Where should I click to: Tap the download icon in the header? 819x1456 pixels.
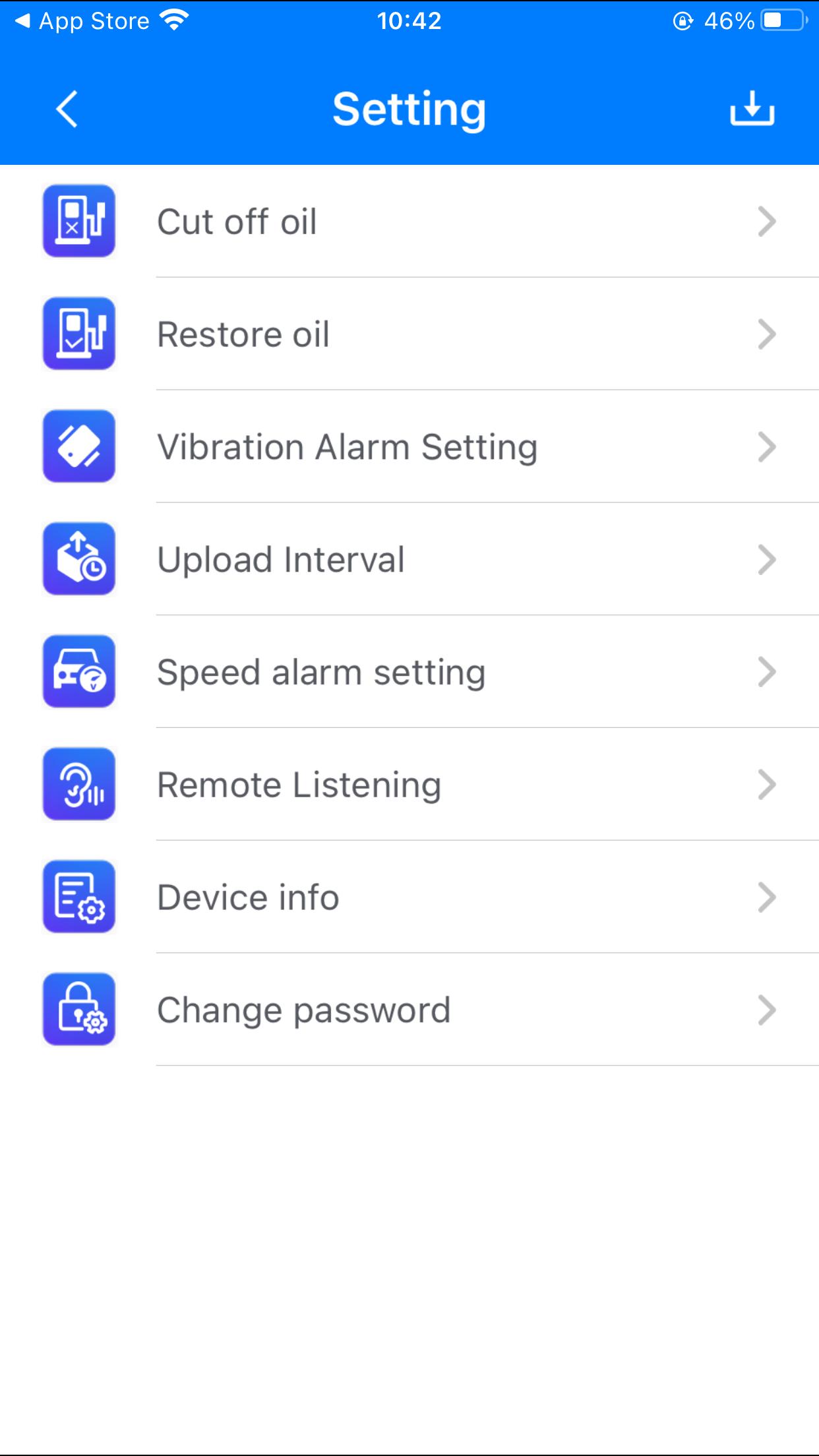point(752,109)
